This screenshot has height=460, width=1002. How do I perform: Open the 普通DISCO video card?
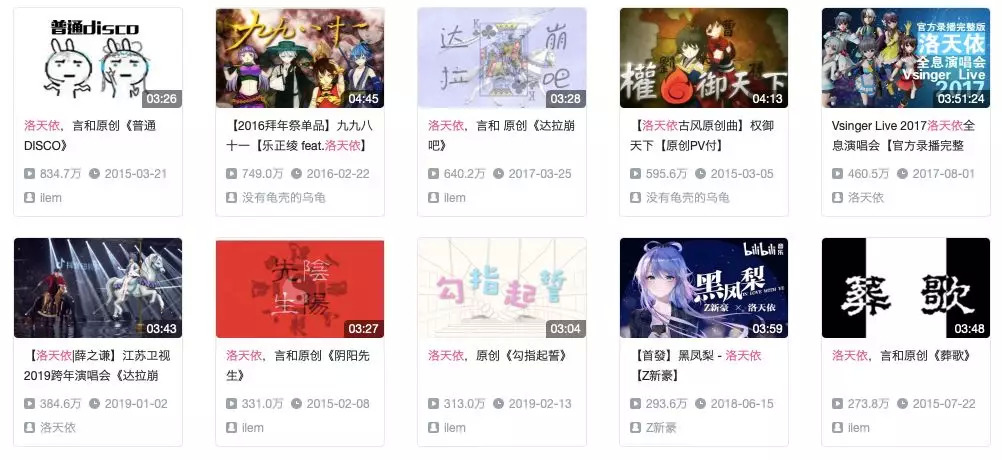click(98, 112)
